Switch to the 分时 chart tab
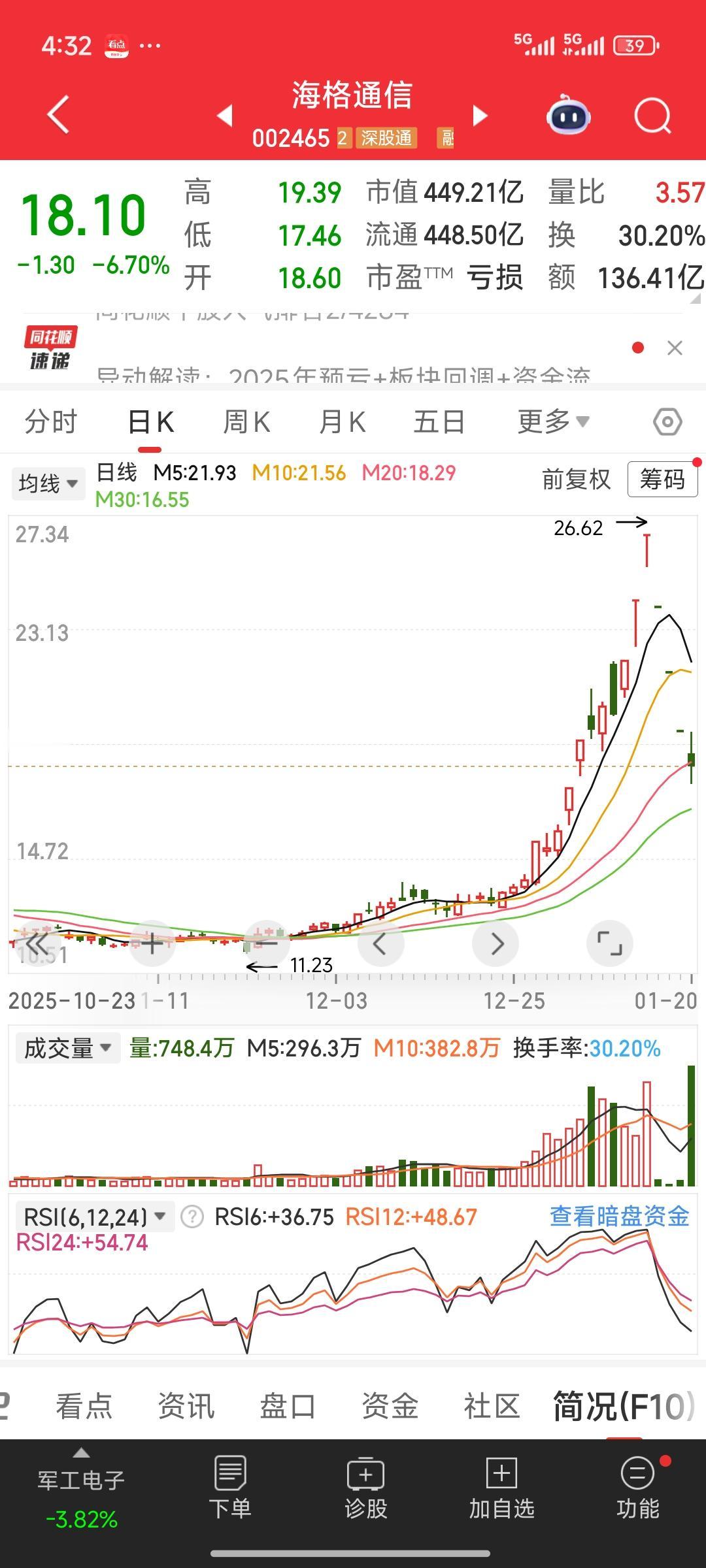 pyautogui.click(x=51, y=421)
